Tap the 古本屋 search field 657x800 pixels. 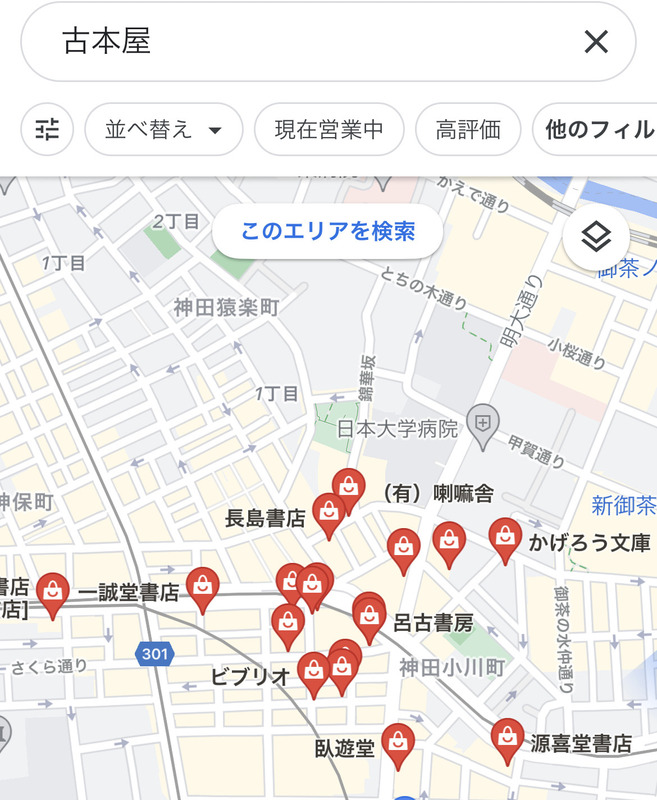300,42
